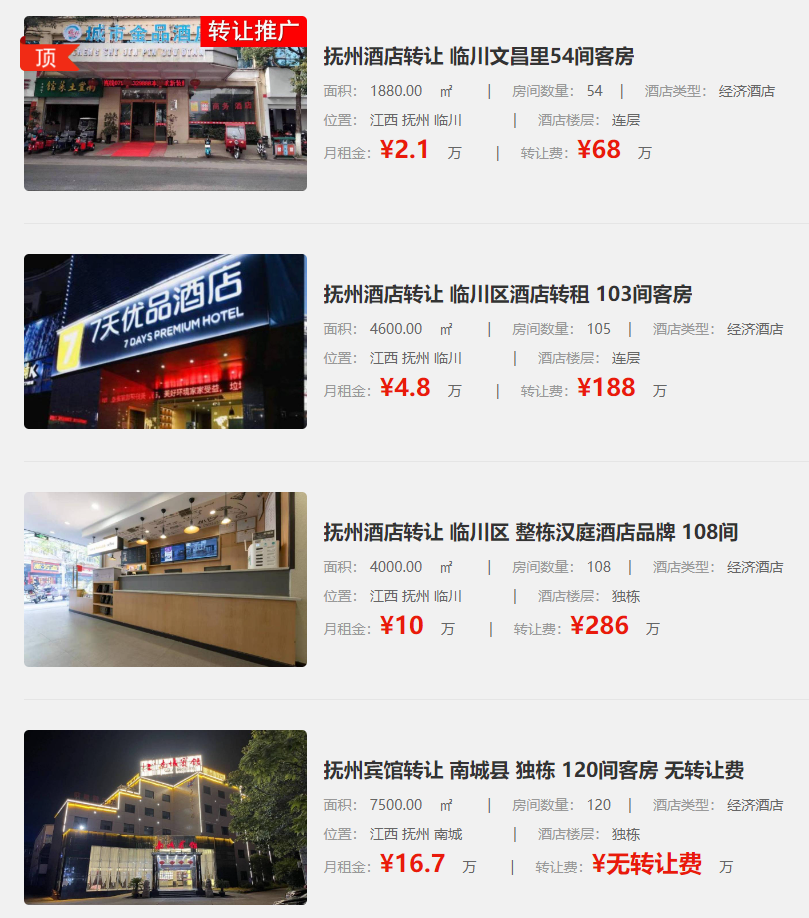This screenshot has width=809, height=918.
Task: Open the 南城县 独栋 120间客房 listing
Action: 533,770
